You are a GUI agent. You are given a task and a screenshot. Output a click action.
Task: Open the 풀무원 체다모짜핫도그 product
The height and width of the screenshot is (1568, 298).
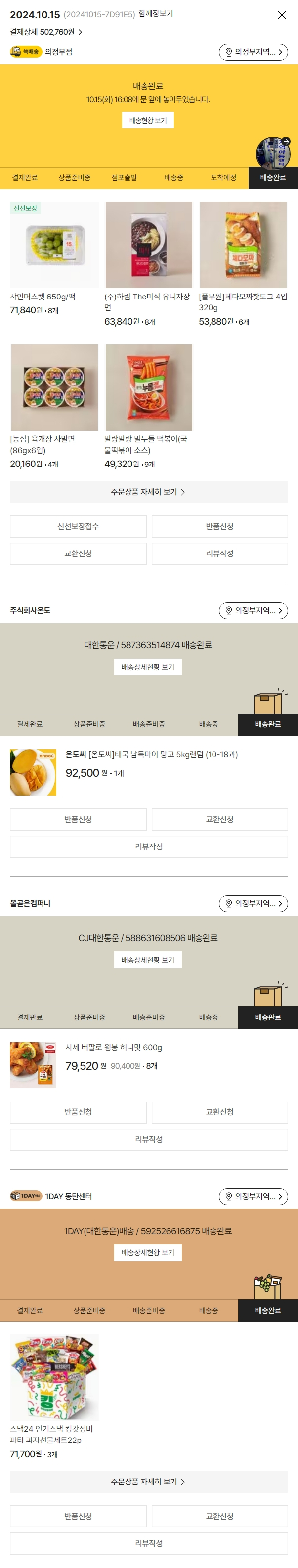[243, 245]
